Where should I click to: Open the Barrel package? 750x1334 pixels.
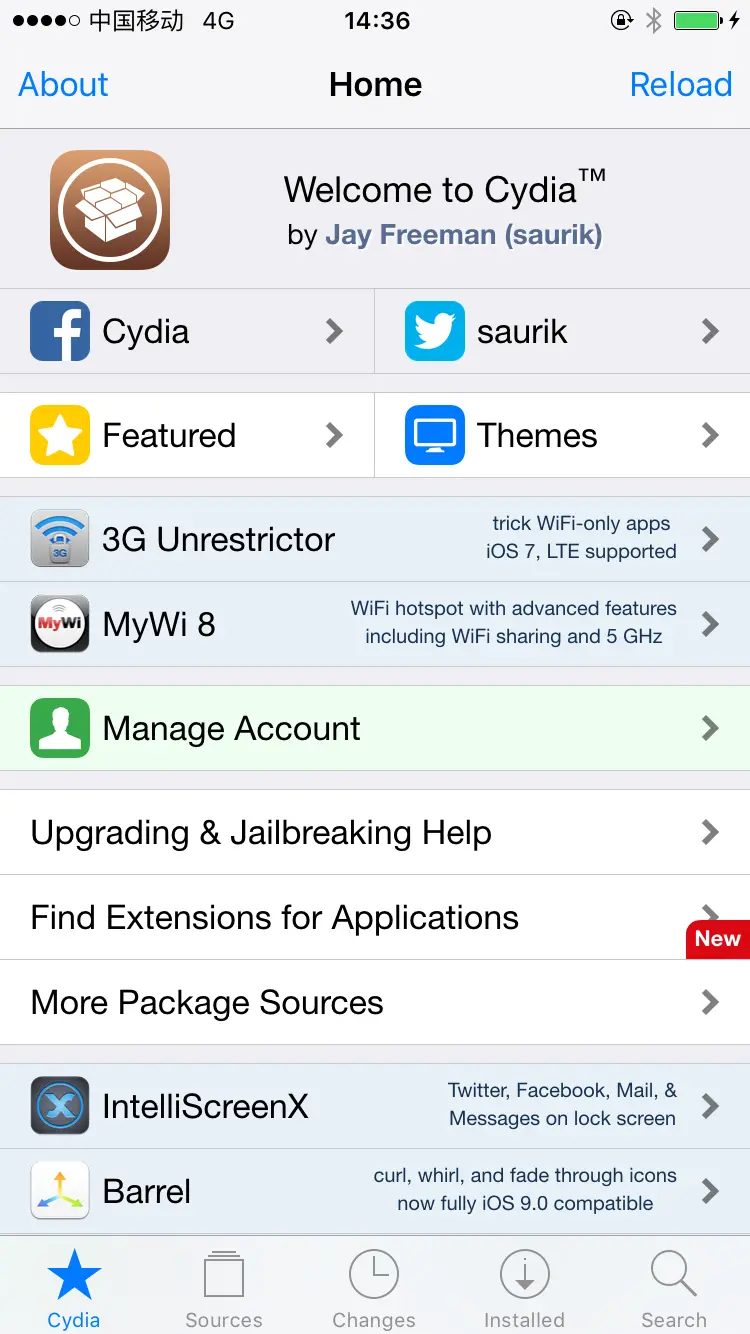click(x=375, y=1191)
